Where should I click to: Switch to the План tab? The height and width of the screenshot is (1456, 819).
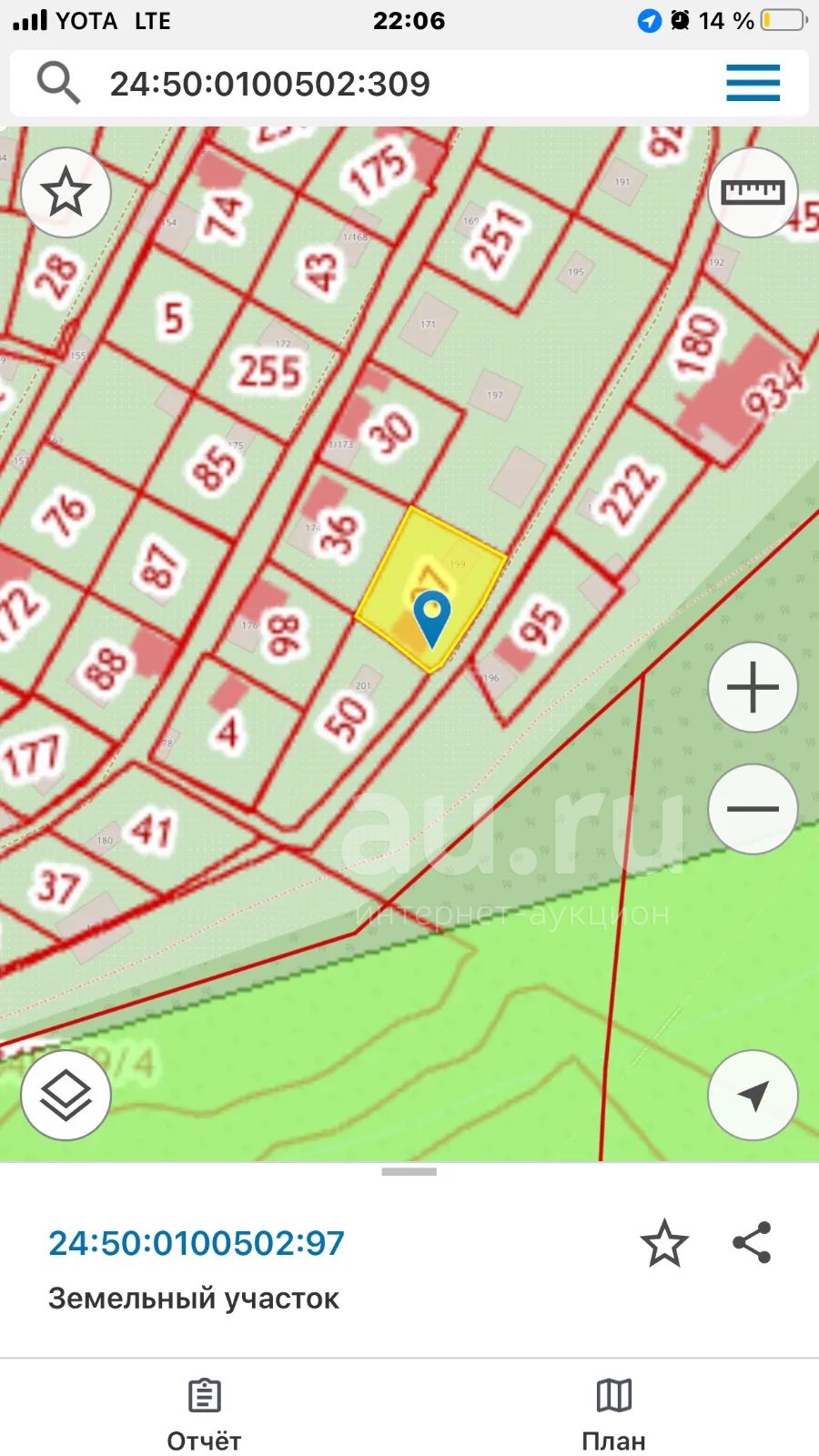[613, 1414]
